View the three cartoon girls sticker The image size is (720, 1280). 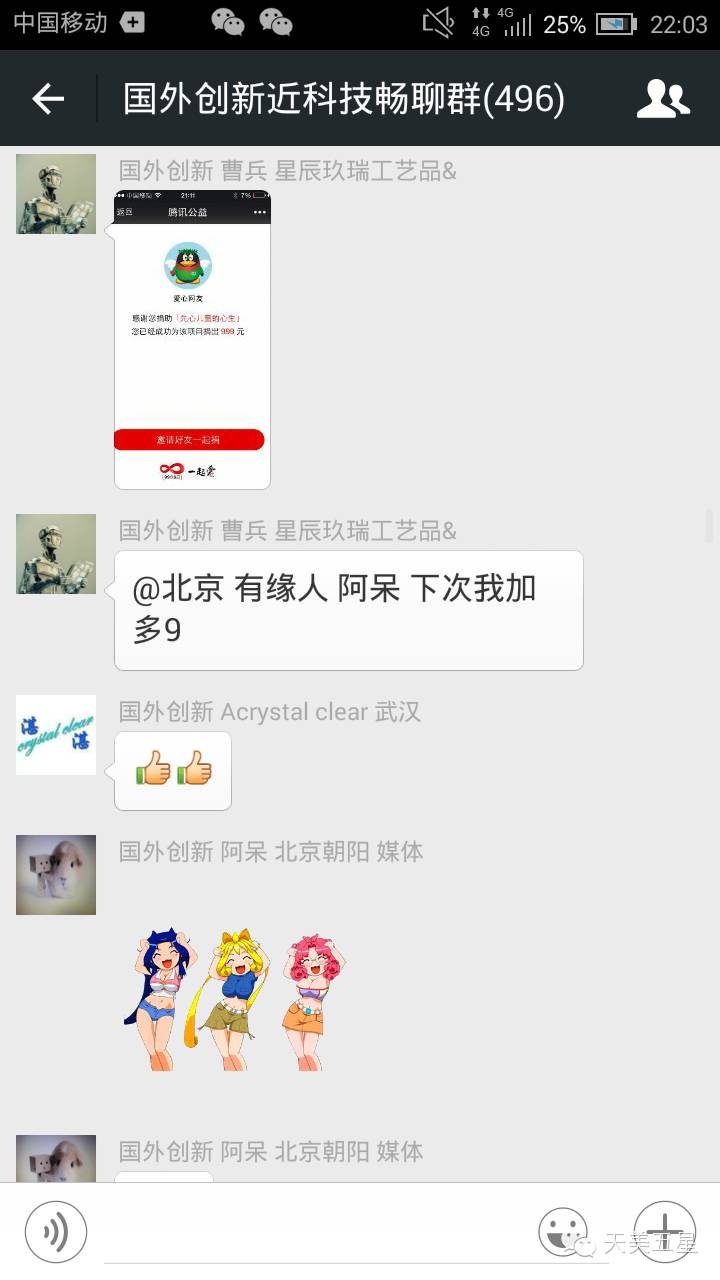(x=234, y=1000)
